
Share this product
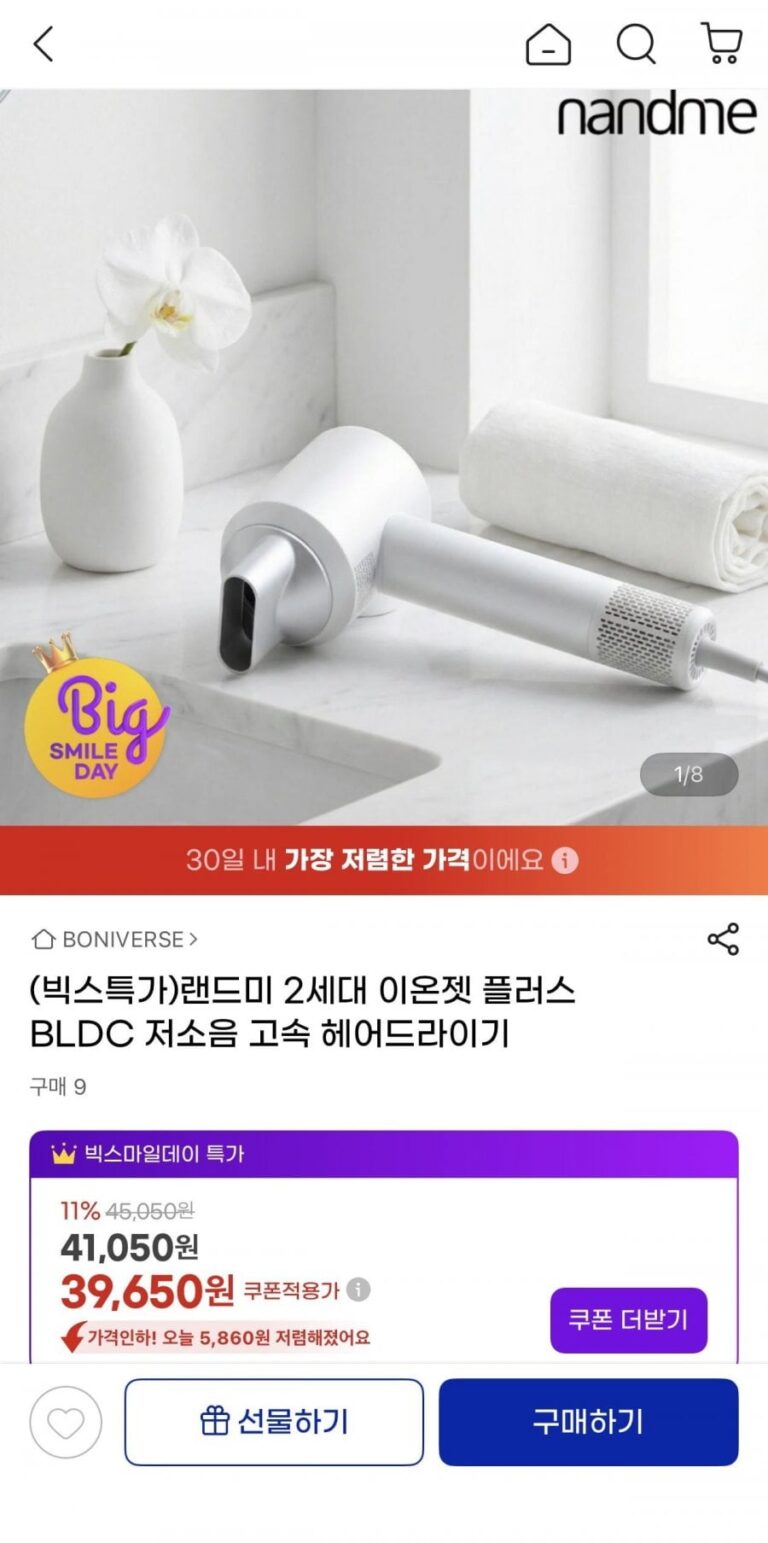(x=723, y=939)
